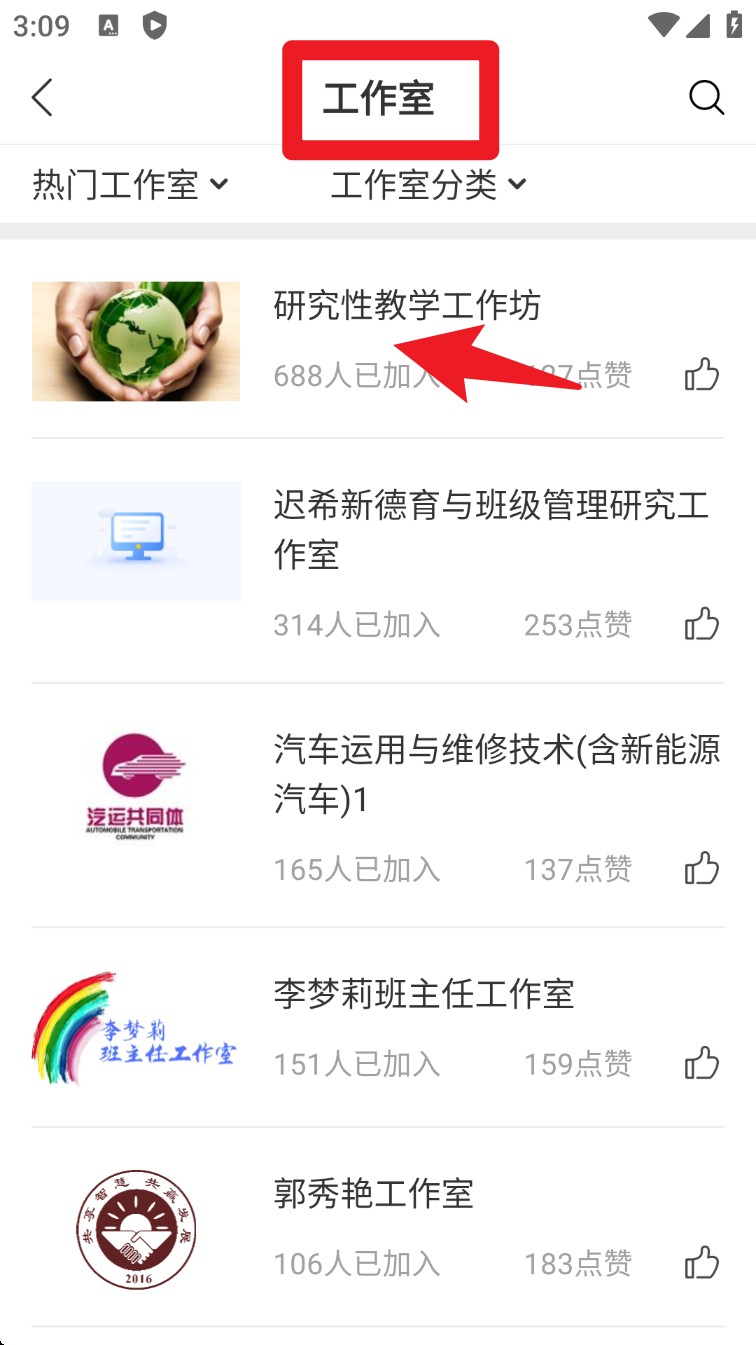756x1345 pixels.
Task: Click the like icon beside 汽车运用与维修技术
Action: 702,869
